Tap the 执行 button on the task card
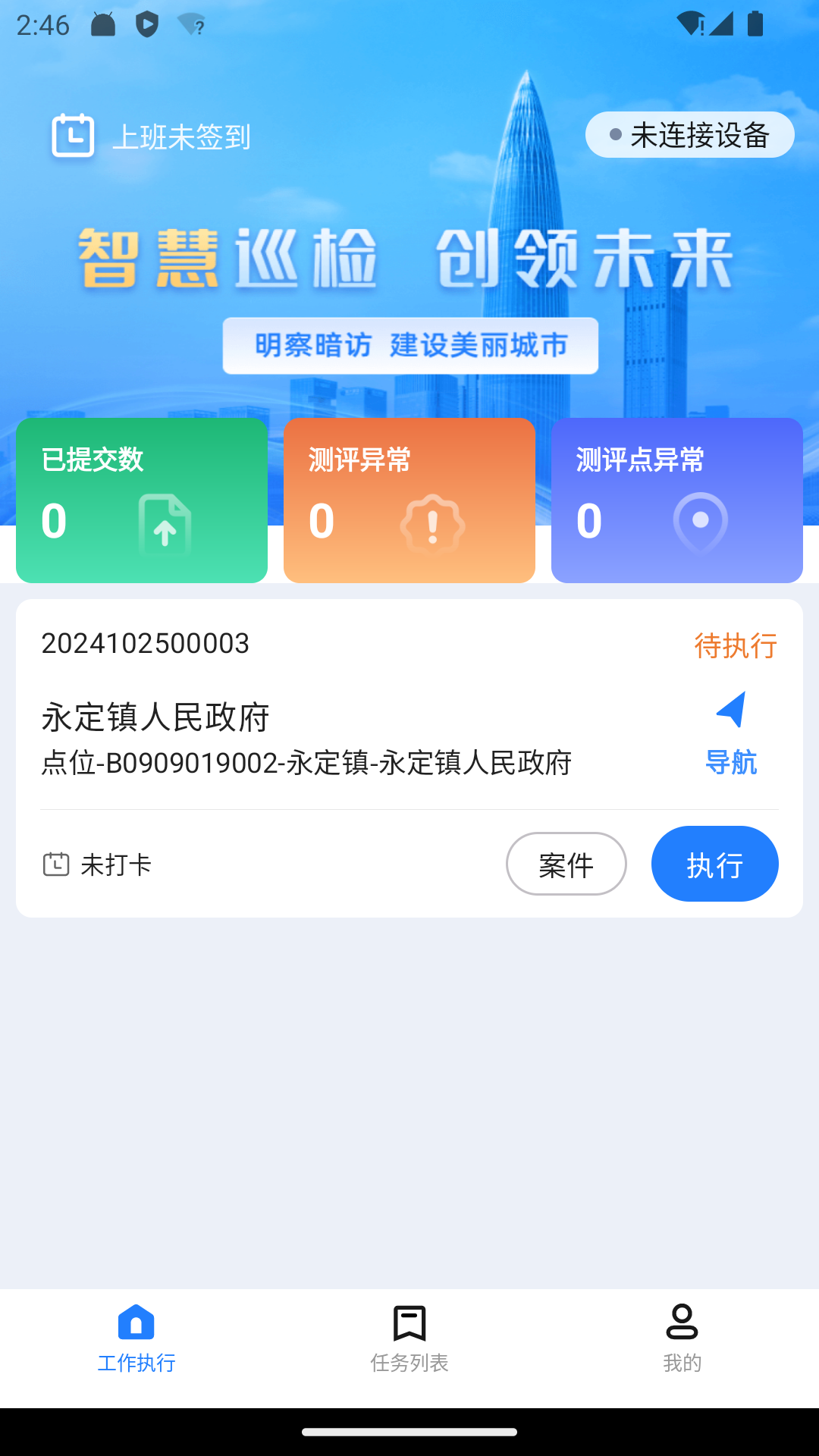Image resolution: width=819 pixels, height=1456 pixels. point(714,864)
